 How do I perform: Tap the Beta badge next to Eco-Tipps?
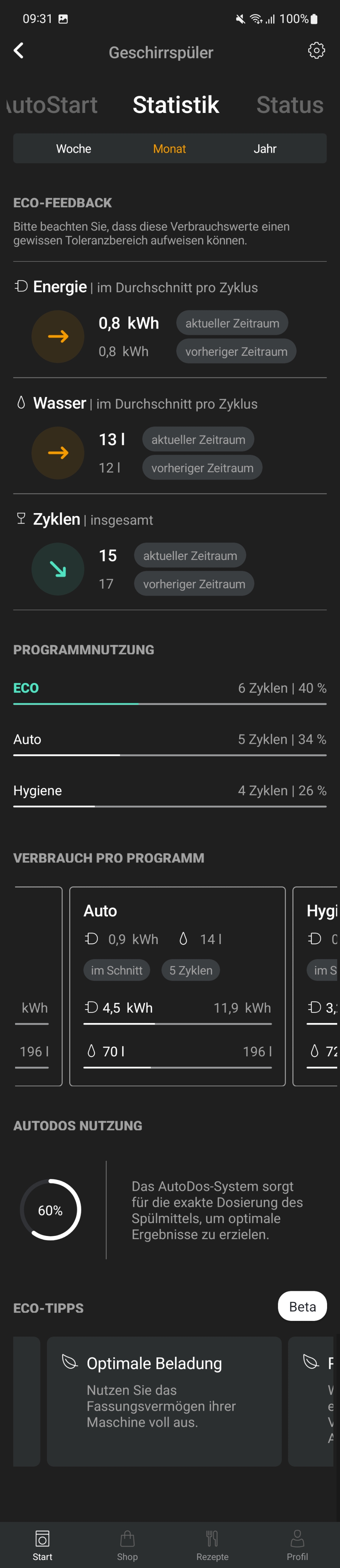click(302, 1306)
